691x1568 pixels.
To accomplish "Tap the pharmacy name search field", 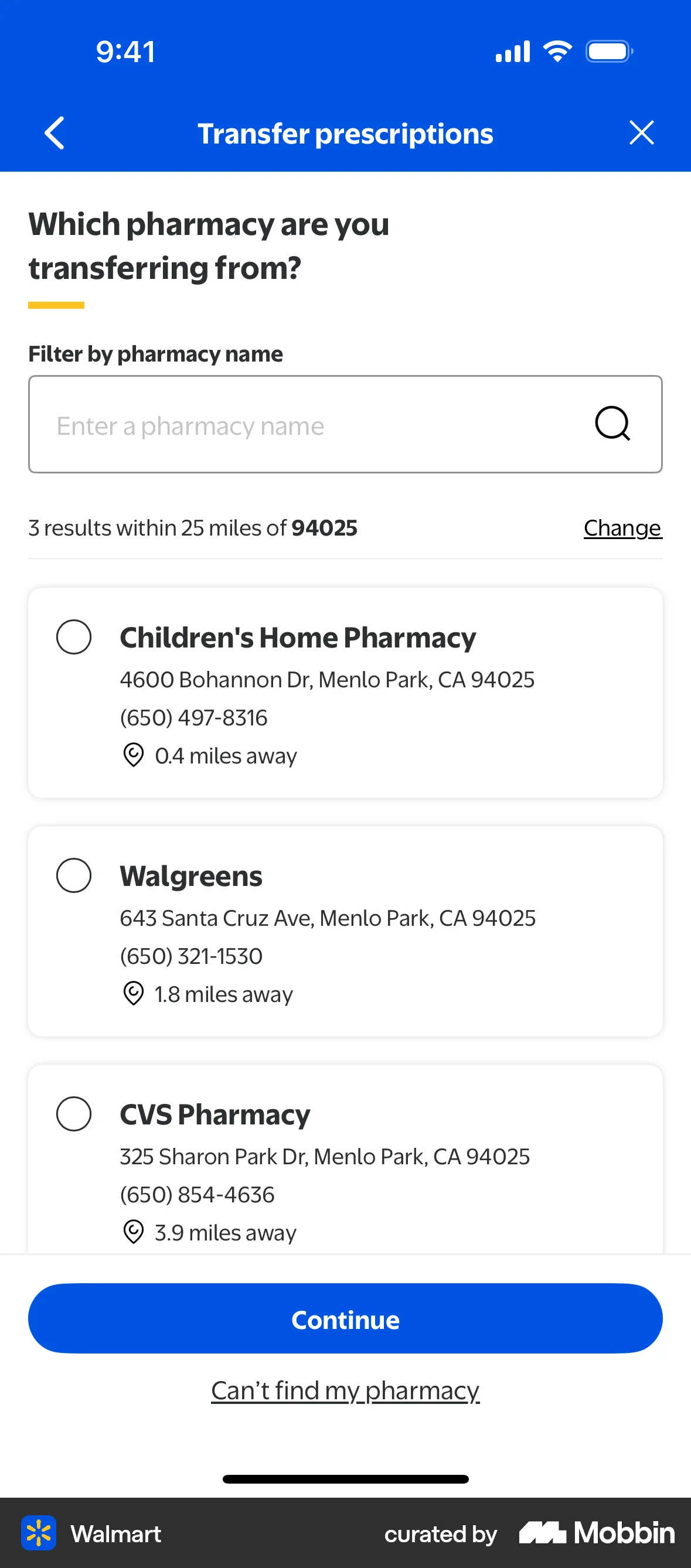I will [x=274, y=424].
